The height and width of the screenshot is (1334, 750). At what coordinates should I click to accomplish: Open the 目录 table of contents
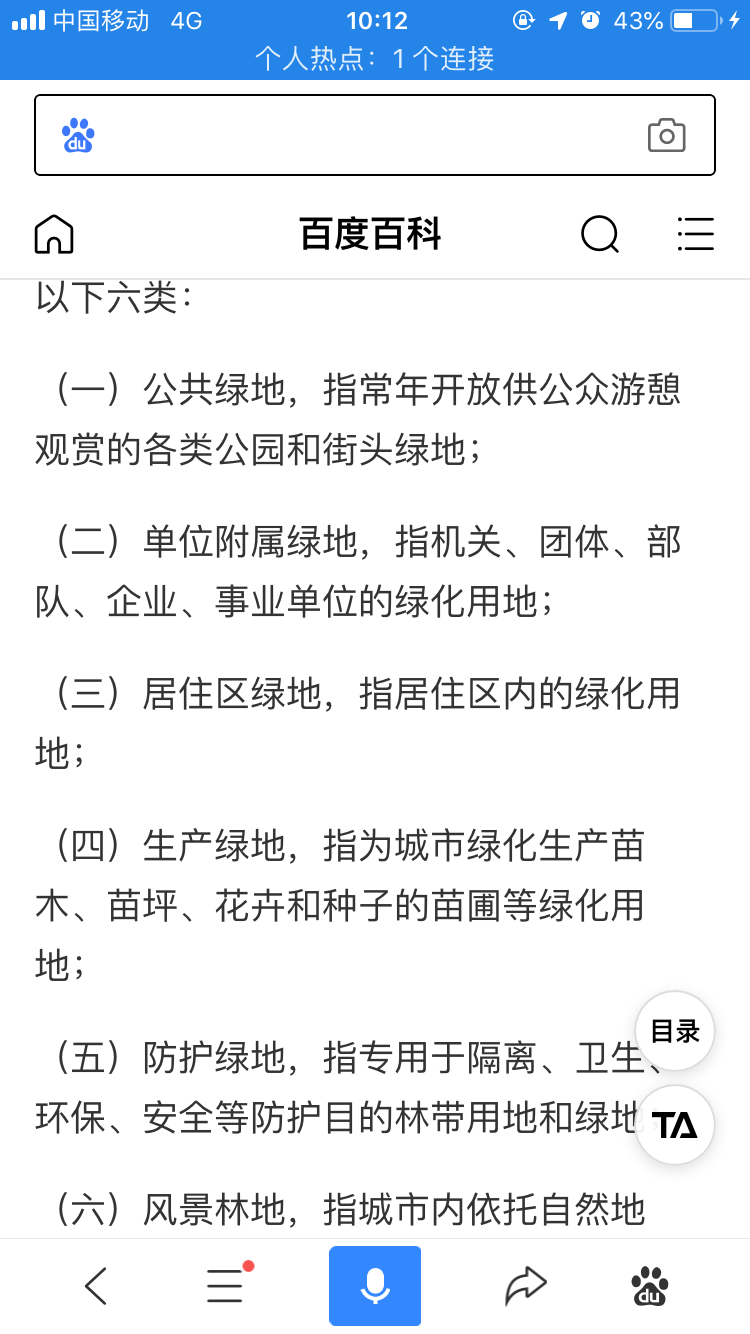pyautogui.click(x=675, y=1031)
